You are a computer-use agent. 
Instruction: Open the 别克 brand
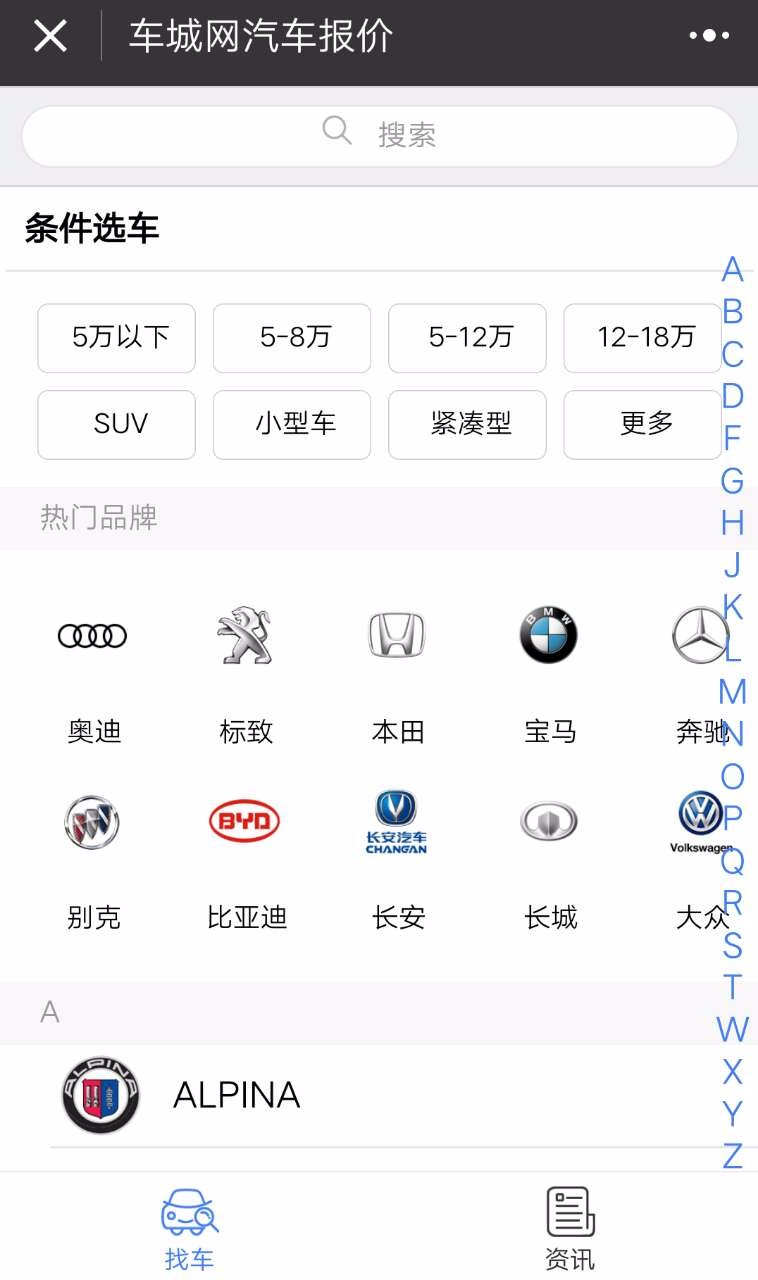93,861
